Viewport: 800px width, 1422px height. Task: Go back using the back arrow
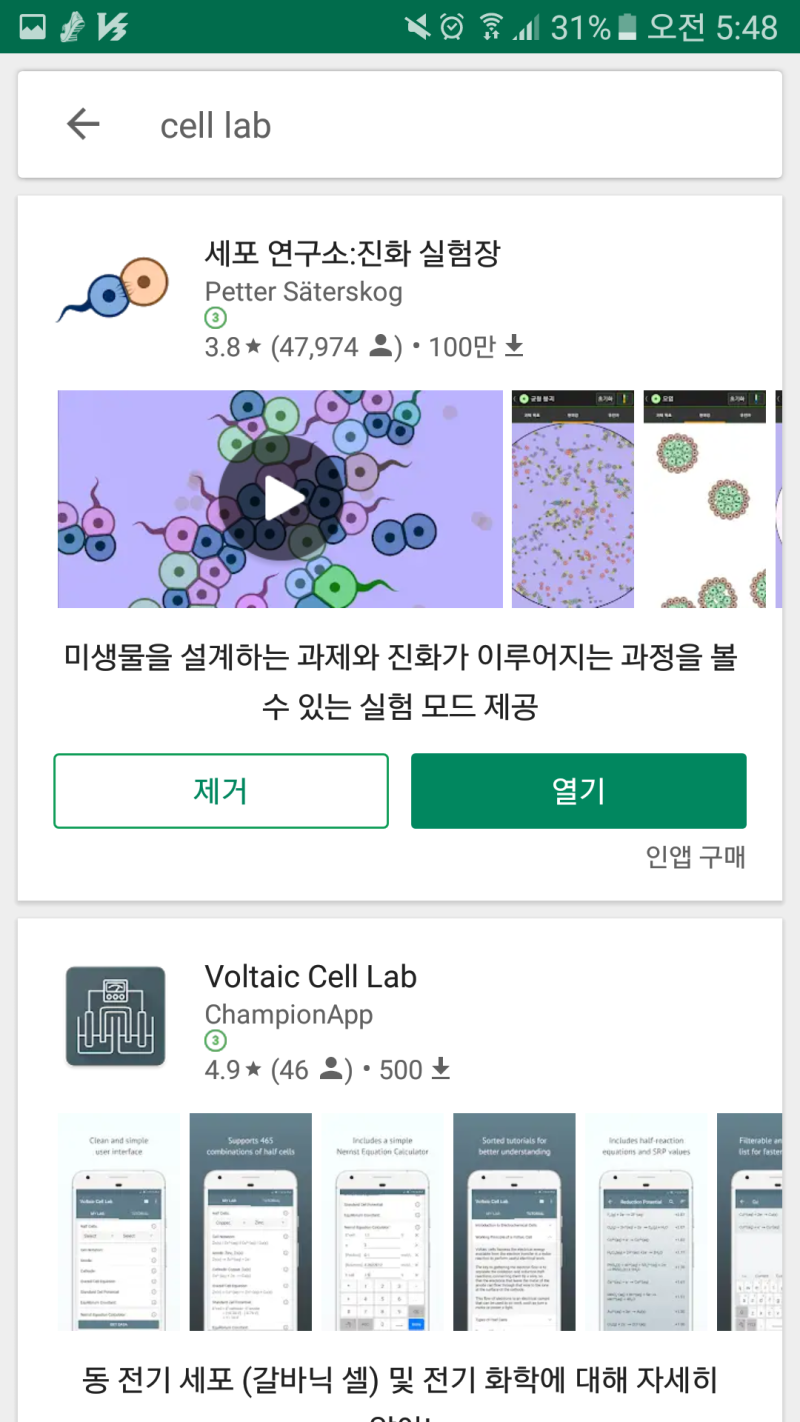84,124
